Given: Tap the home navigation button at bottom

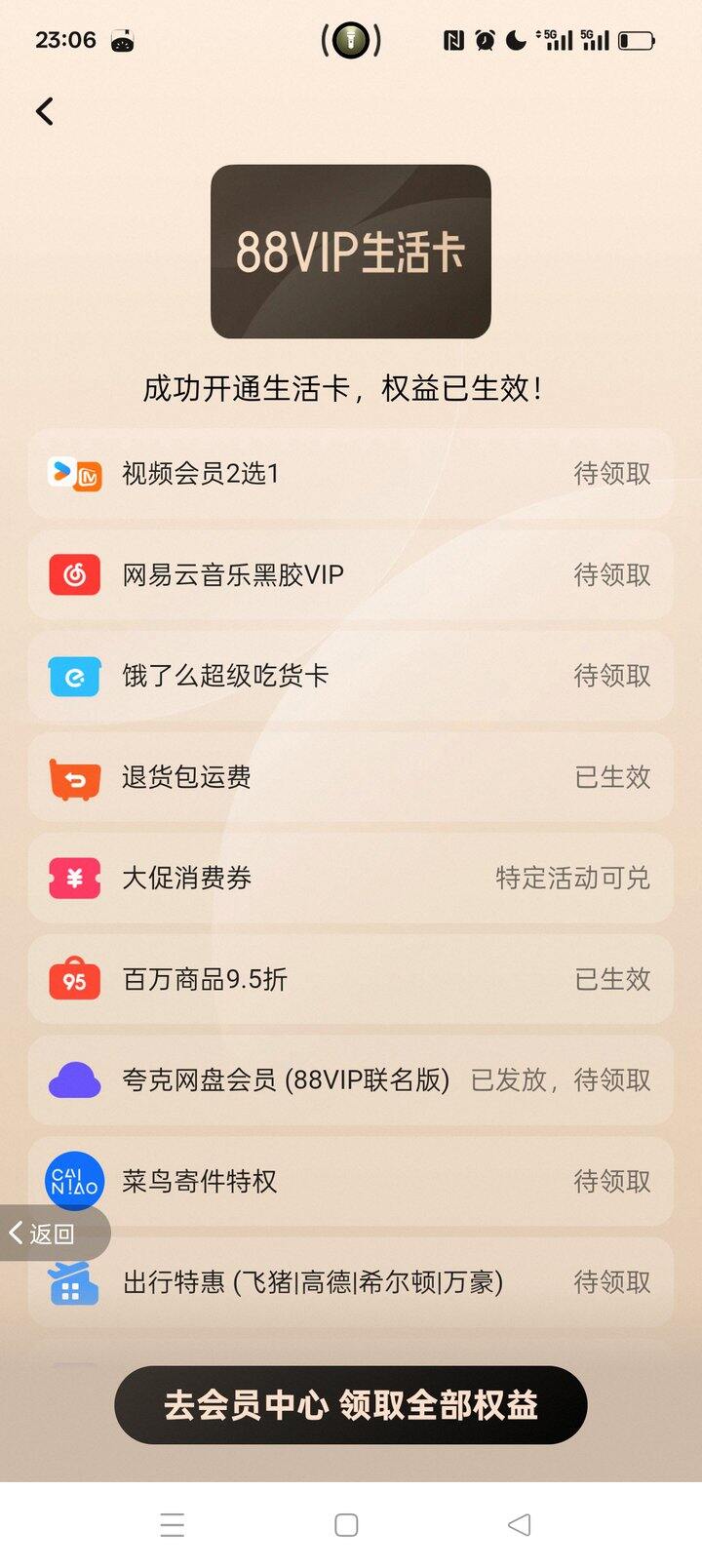Looking at the screenshot, I should (346, 1523).
